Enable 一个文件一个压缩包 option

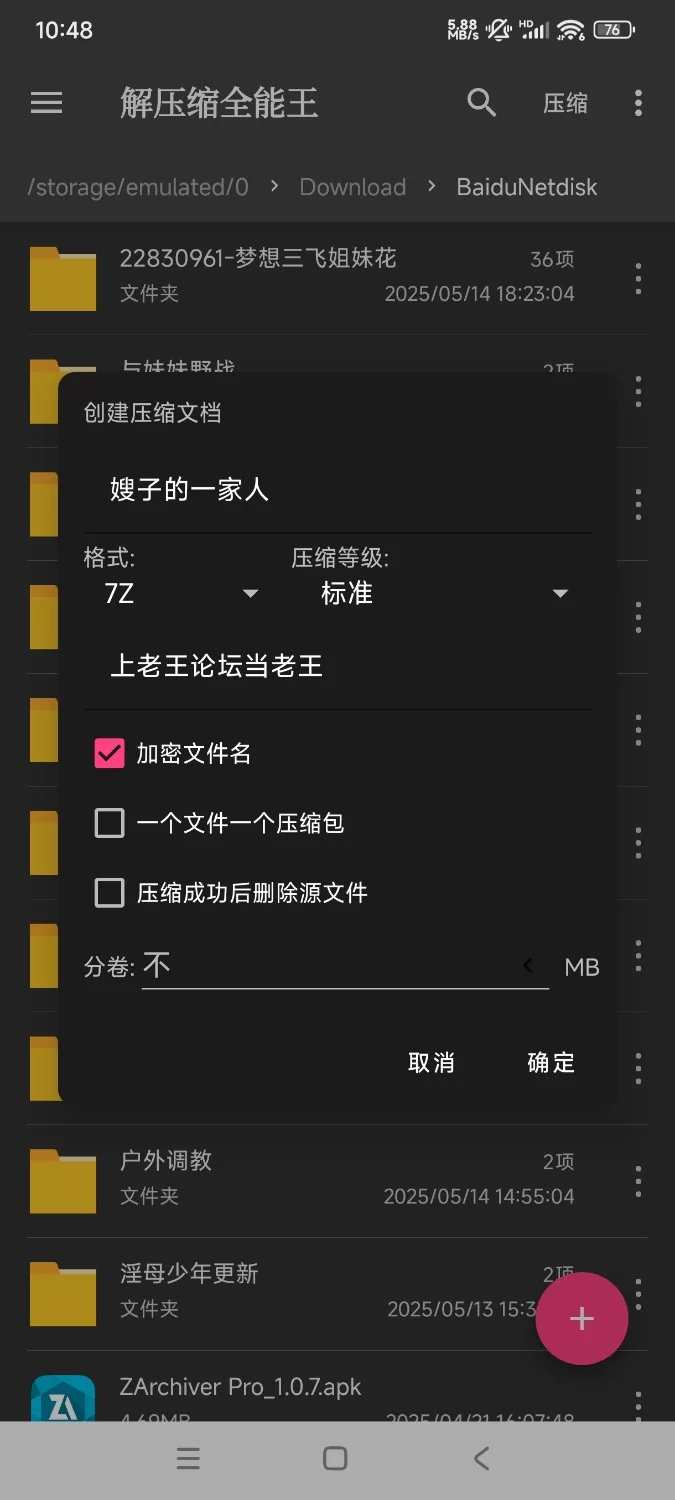tap(109, 823)
